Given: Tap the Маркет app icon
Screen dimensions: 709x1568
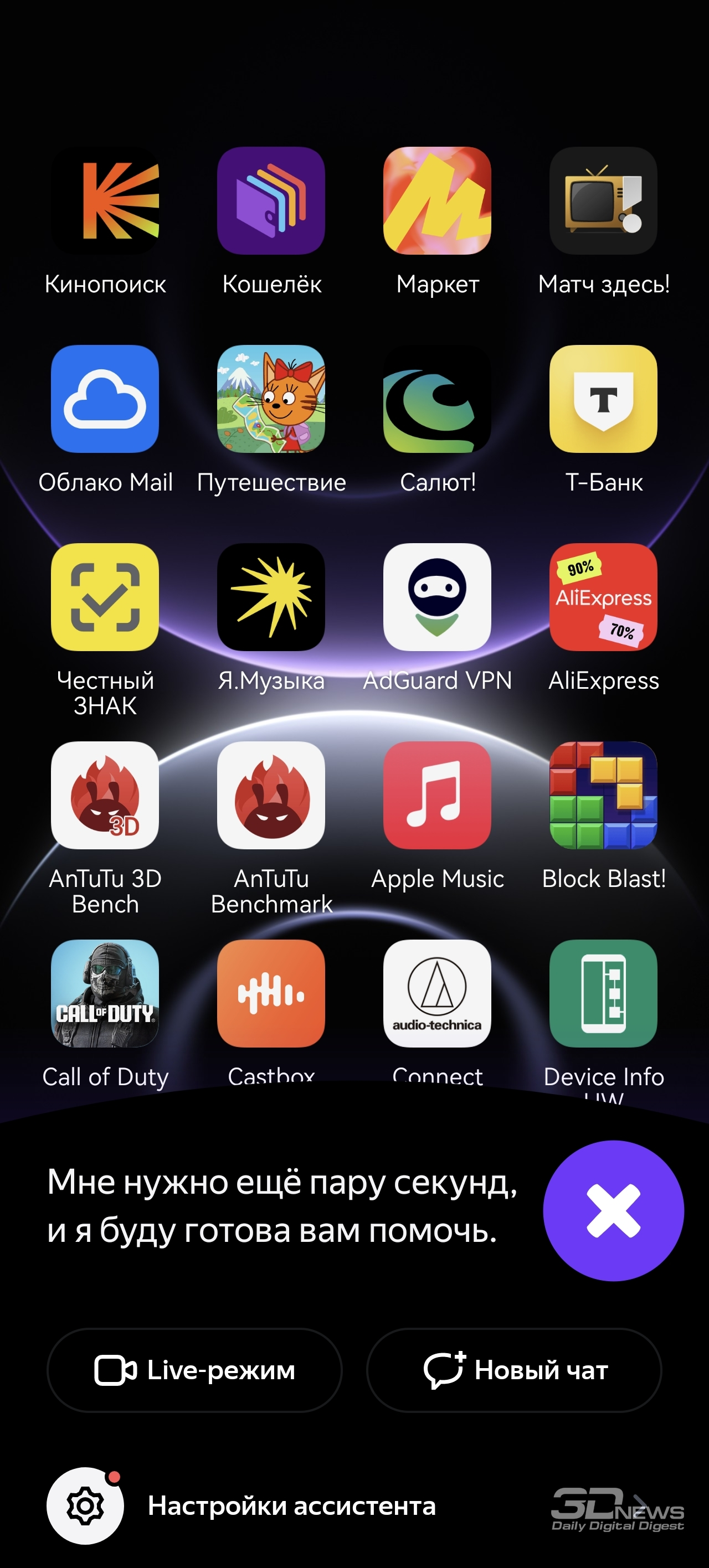Looking at the screenshot, I should click(436, 201).
